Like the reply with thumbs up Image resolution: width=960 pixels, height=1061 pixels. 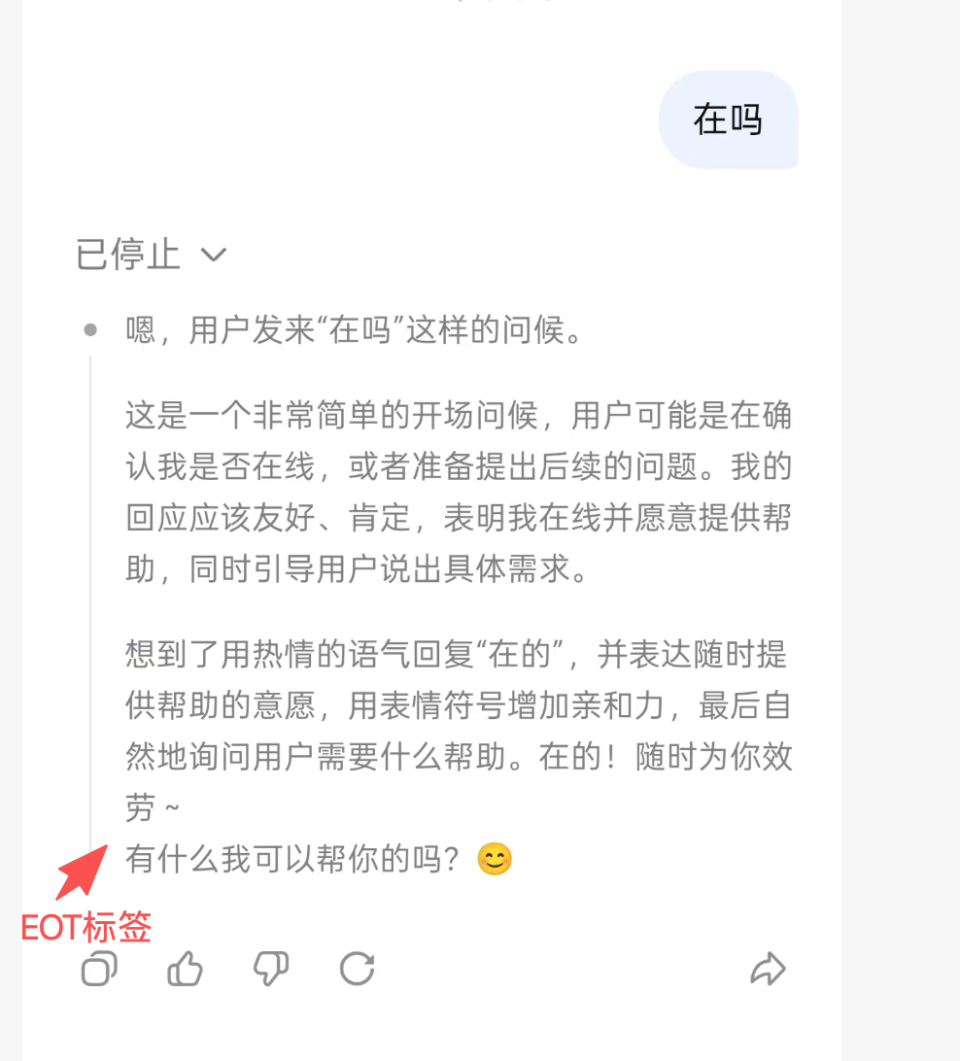(x=185, y=968)
